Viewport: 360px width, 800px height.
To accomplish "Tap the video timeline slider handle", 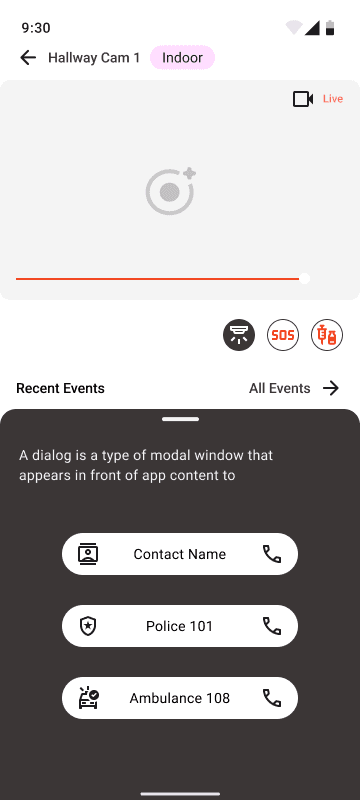I will [x=304, y=279].
